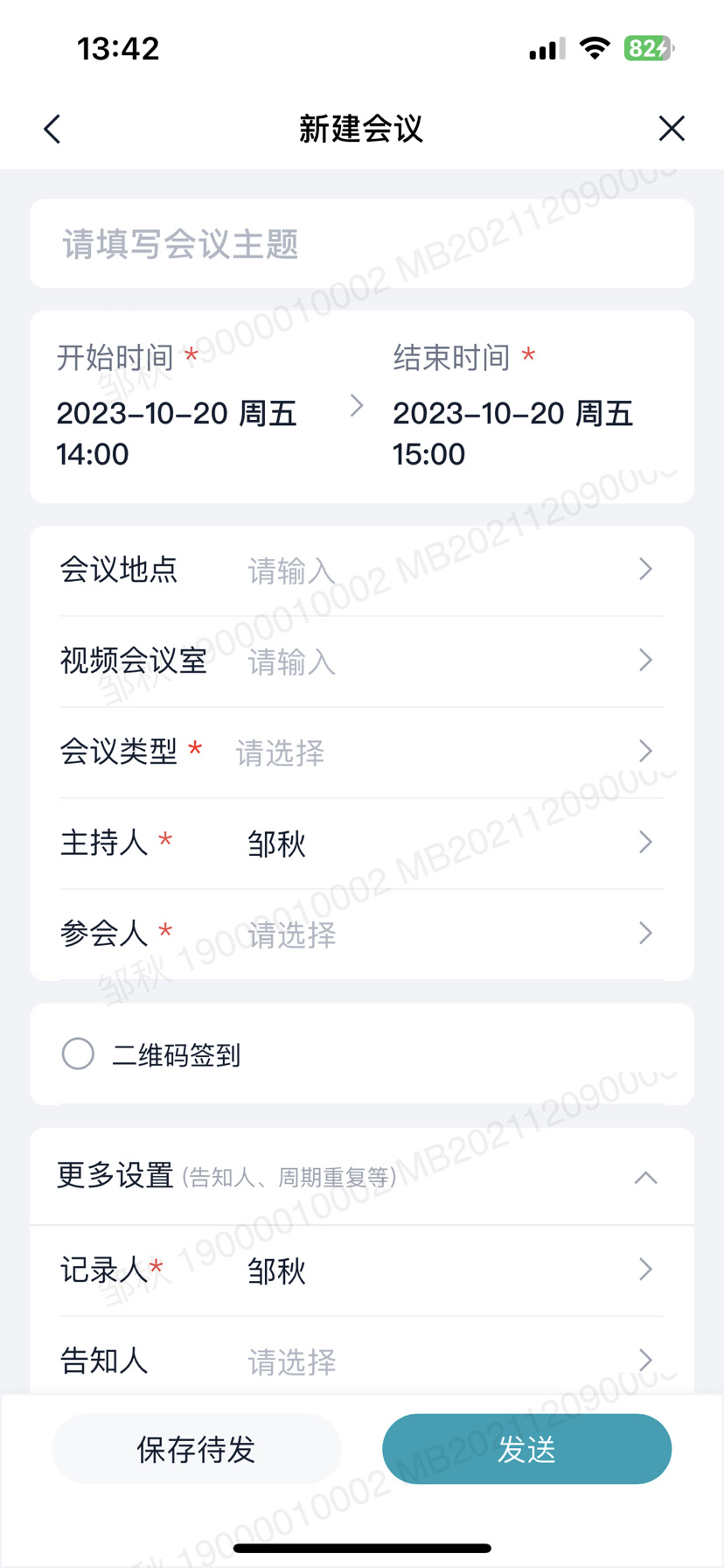Image resolution: width=724 pixels, height=1568 pixels.
Task: Tap the 请填写会议主题 field
Action: click(362, 243)
